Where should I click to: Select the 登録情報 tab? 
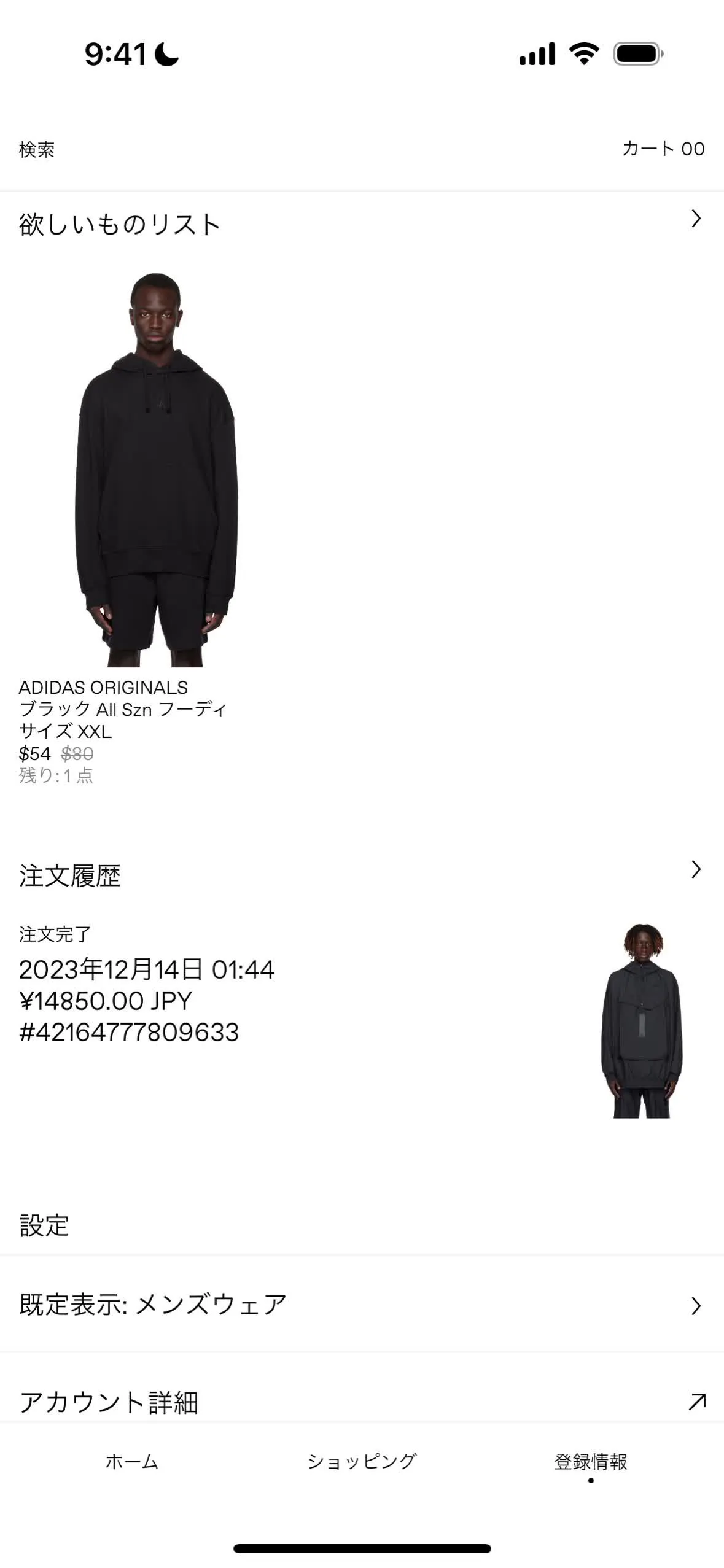[x=590, y=1462]
